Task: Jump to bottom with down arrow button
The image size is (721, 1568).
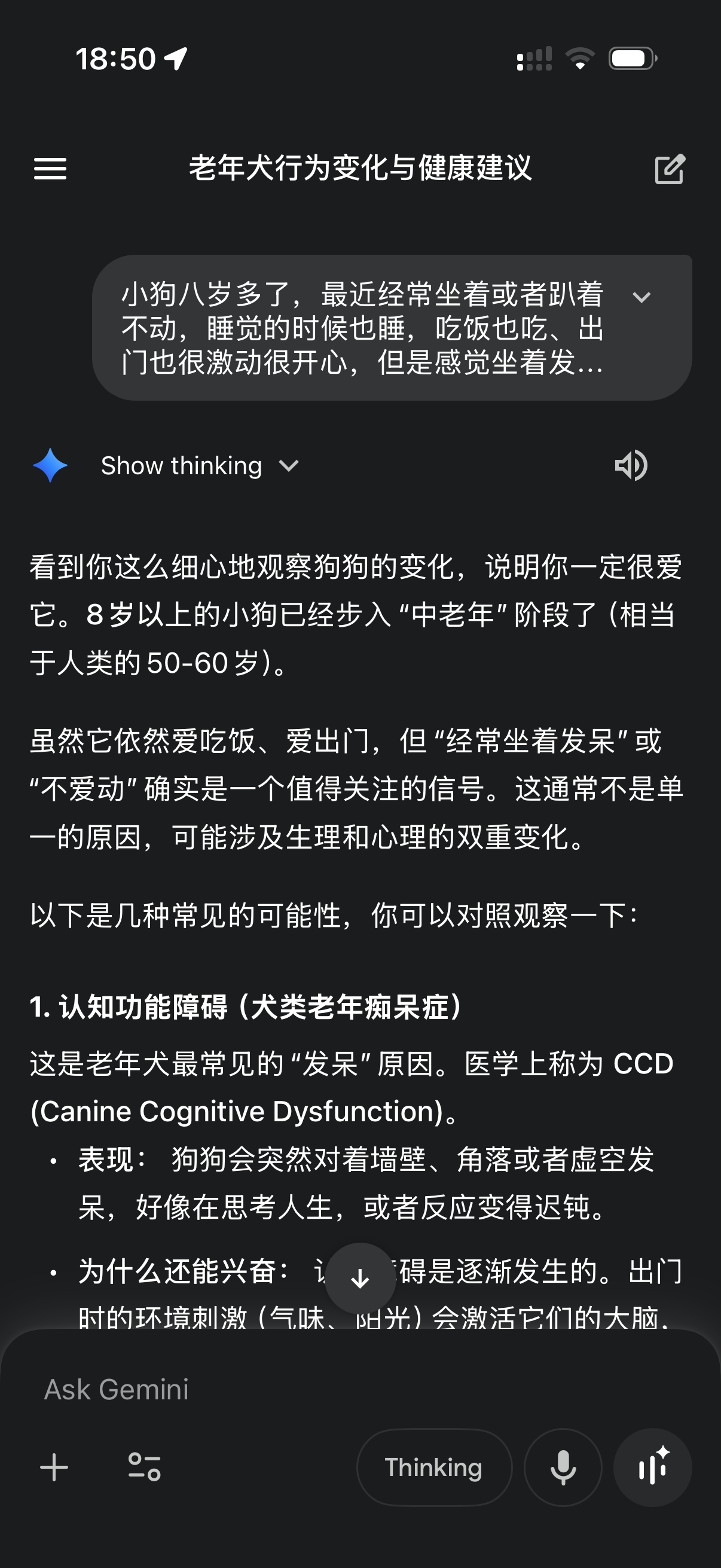Action: (360, 1279)
